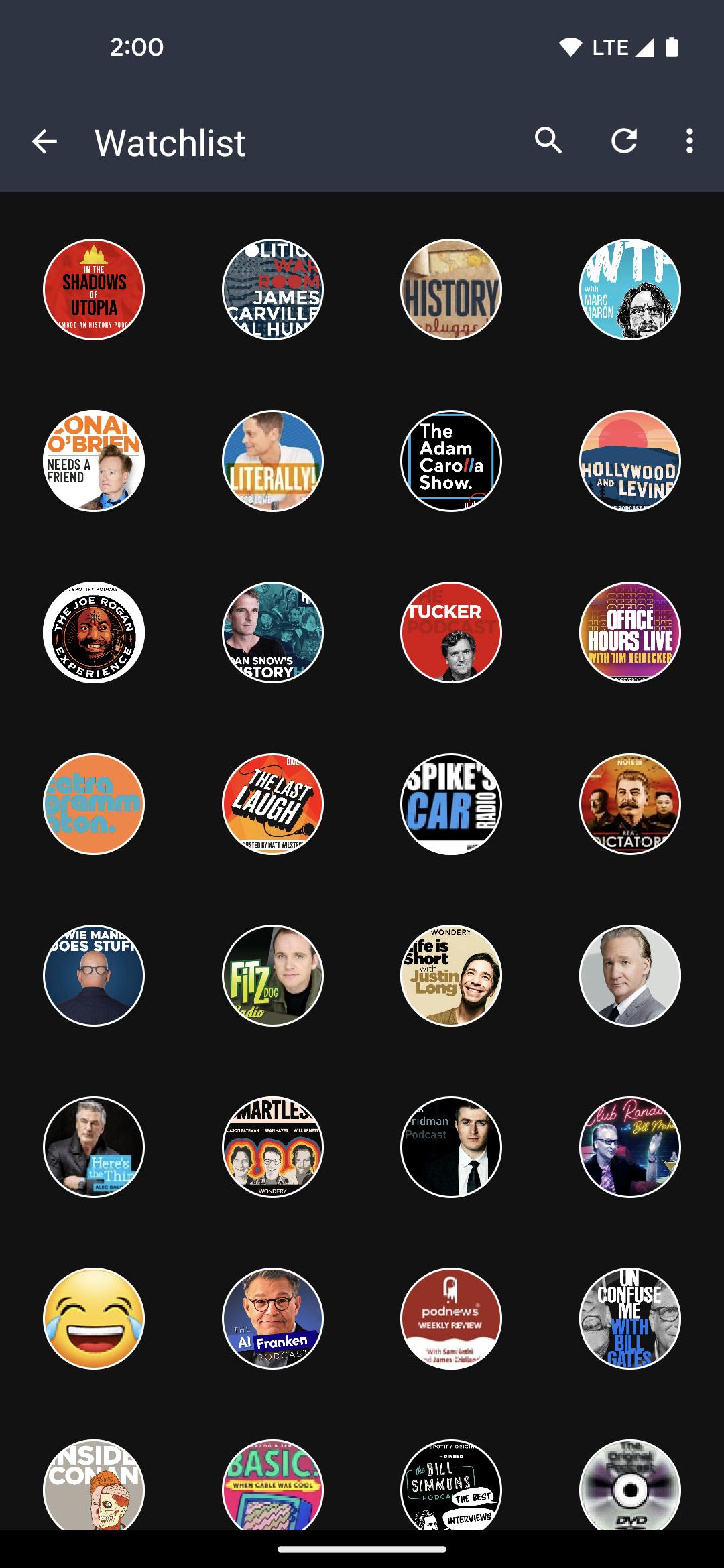The image size is (724, 1568).
Task: Select the Literally! podcast
Action: click(x=273, y=461)
